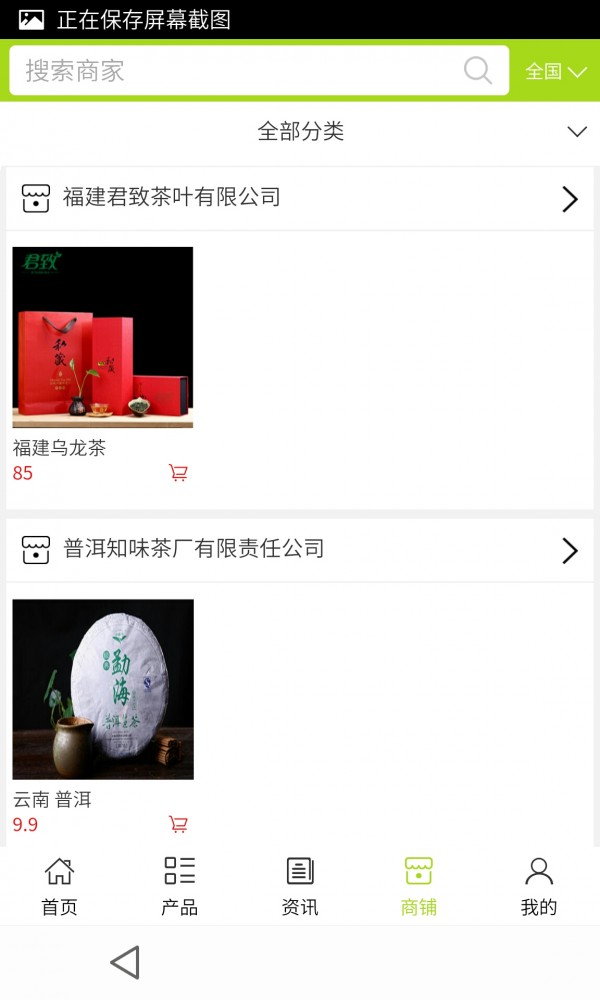The width and height of the screenshot is (600, 1000).
Task: Open the 资讯 tab
Action: [299, 886]
